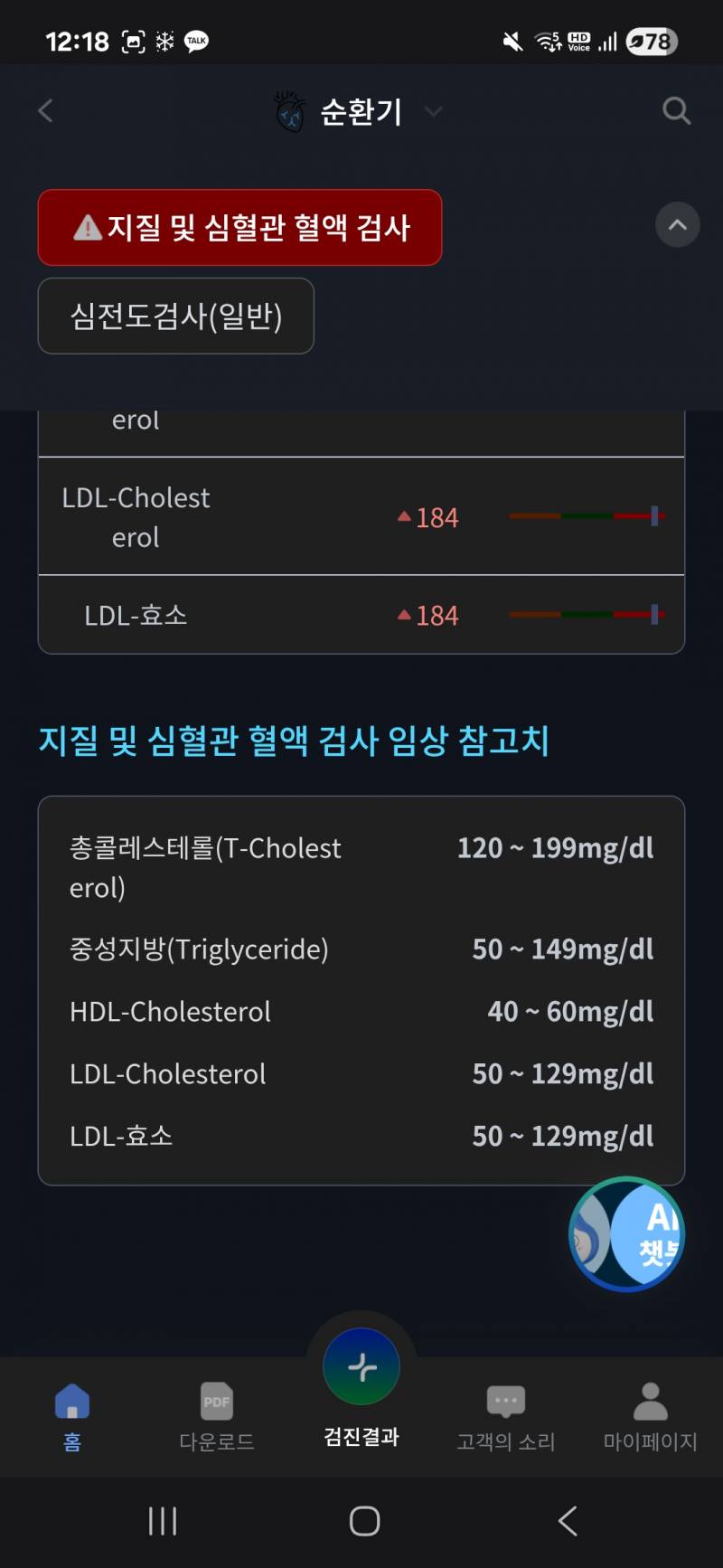Collapse the test list with the chevron

pos(678,225)
